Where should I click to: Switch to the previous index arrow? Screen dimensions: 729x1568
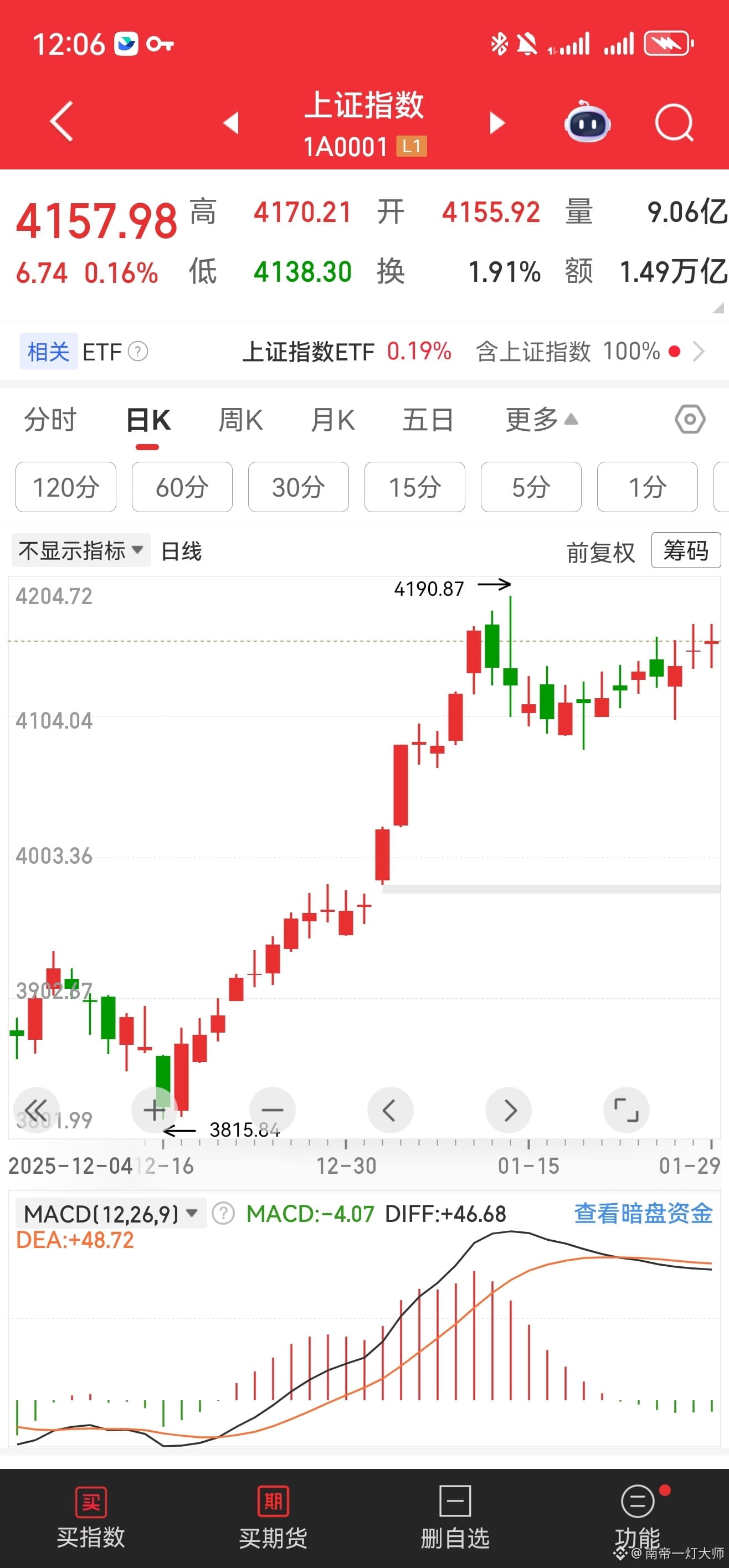tap(231, 123)
